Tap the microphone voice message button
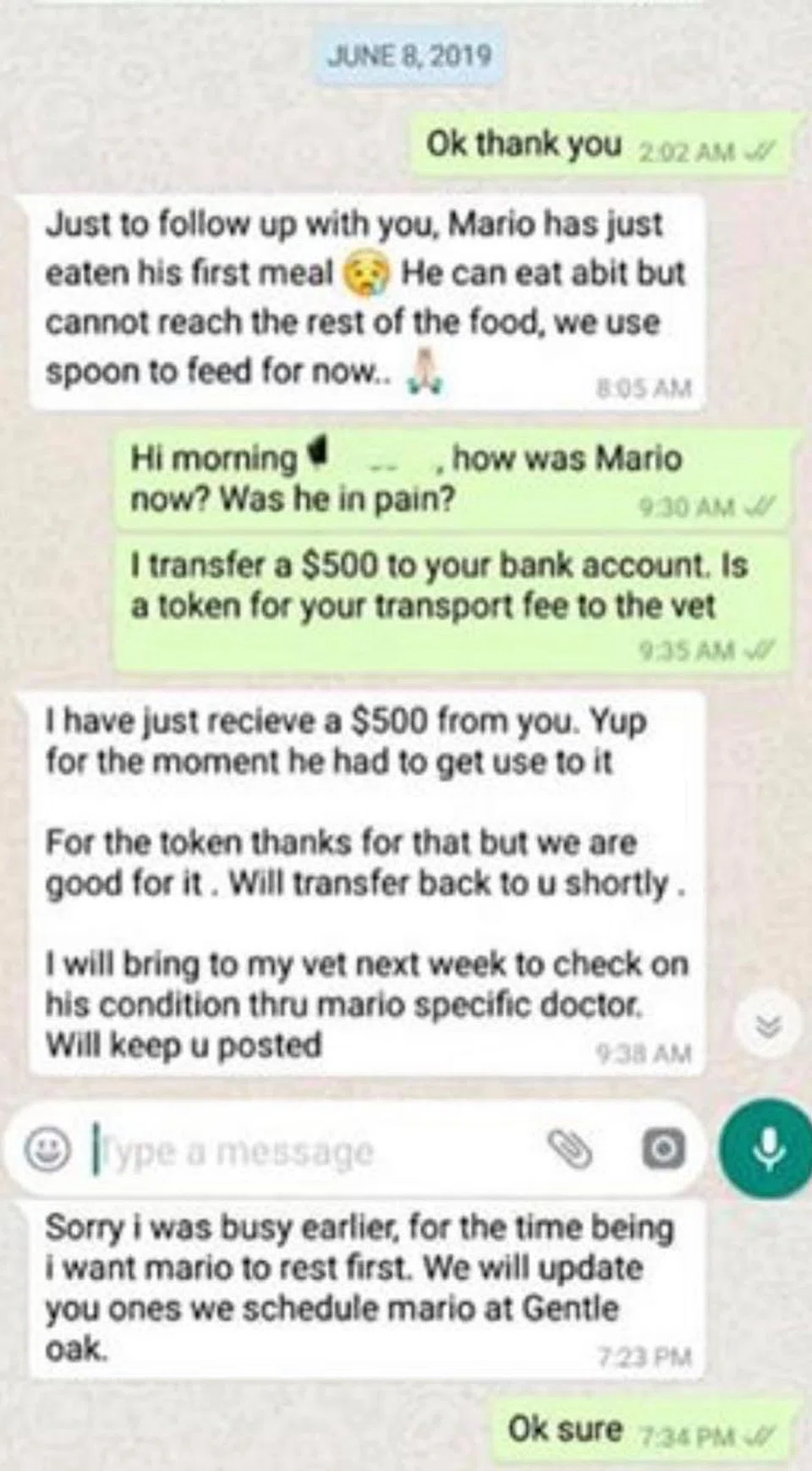Viewport: 812px width, 1471px height. [768, 1148]
